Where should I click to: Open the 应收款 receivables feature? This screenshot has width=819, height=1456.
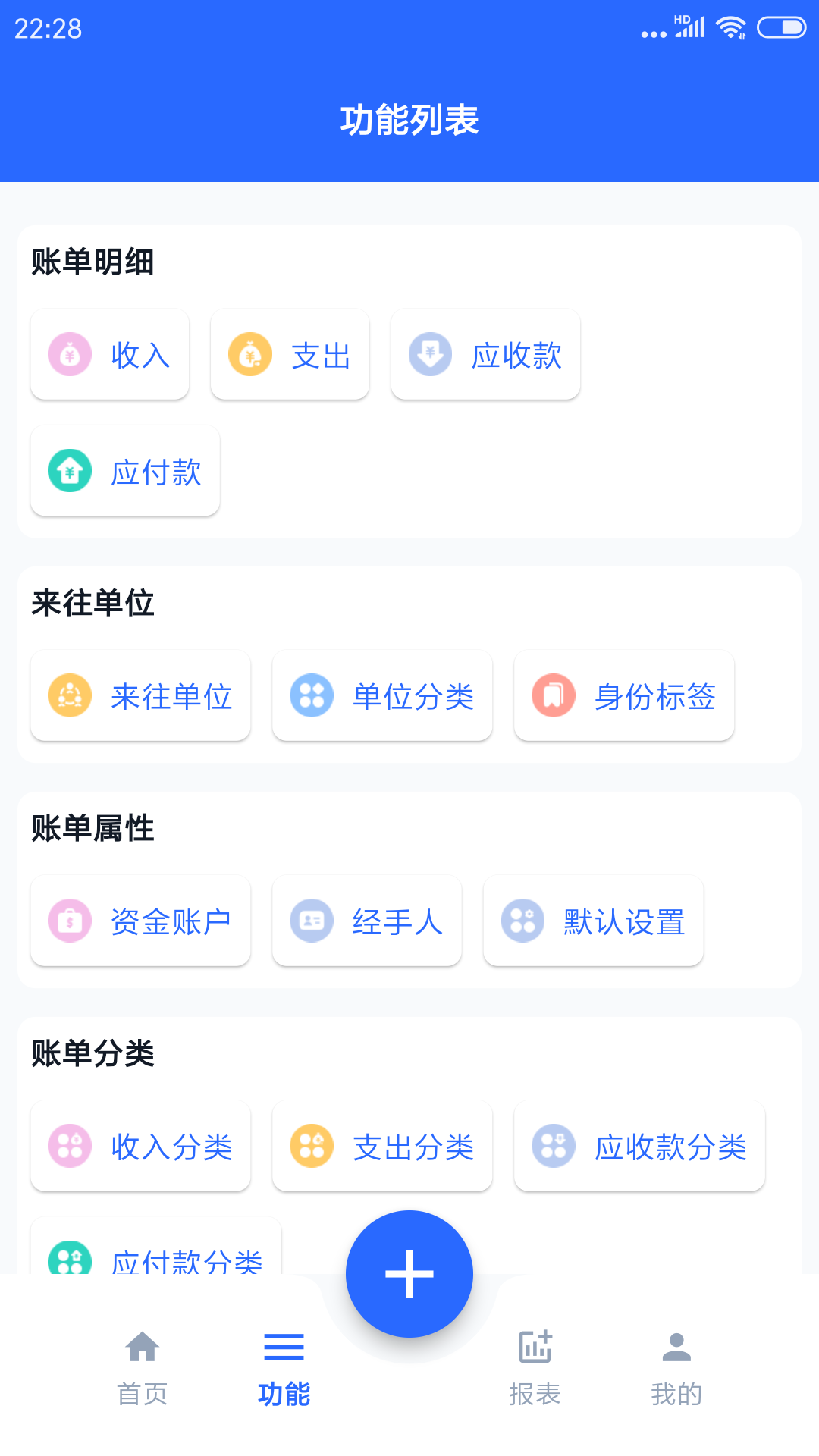click(485, 353)
